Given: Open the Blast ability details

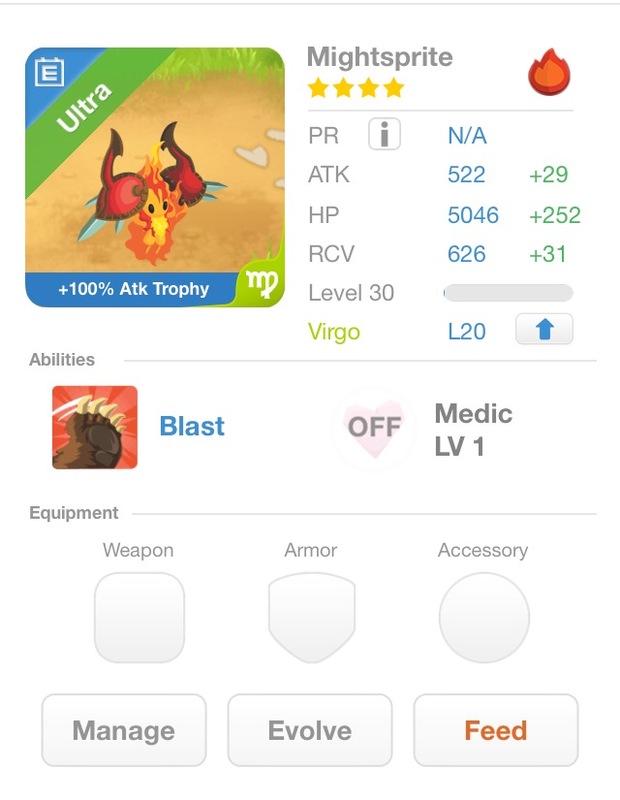Looking at the screenshot, I should click(95, 427).
